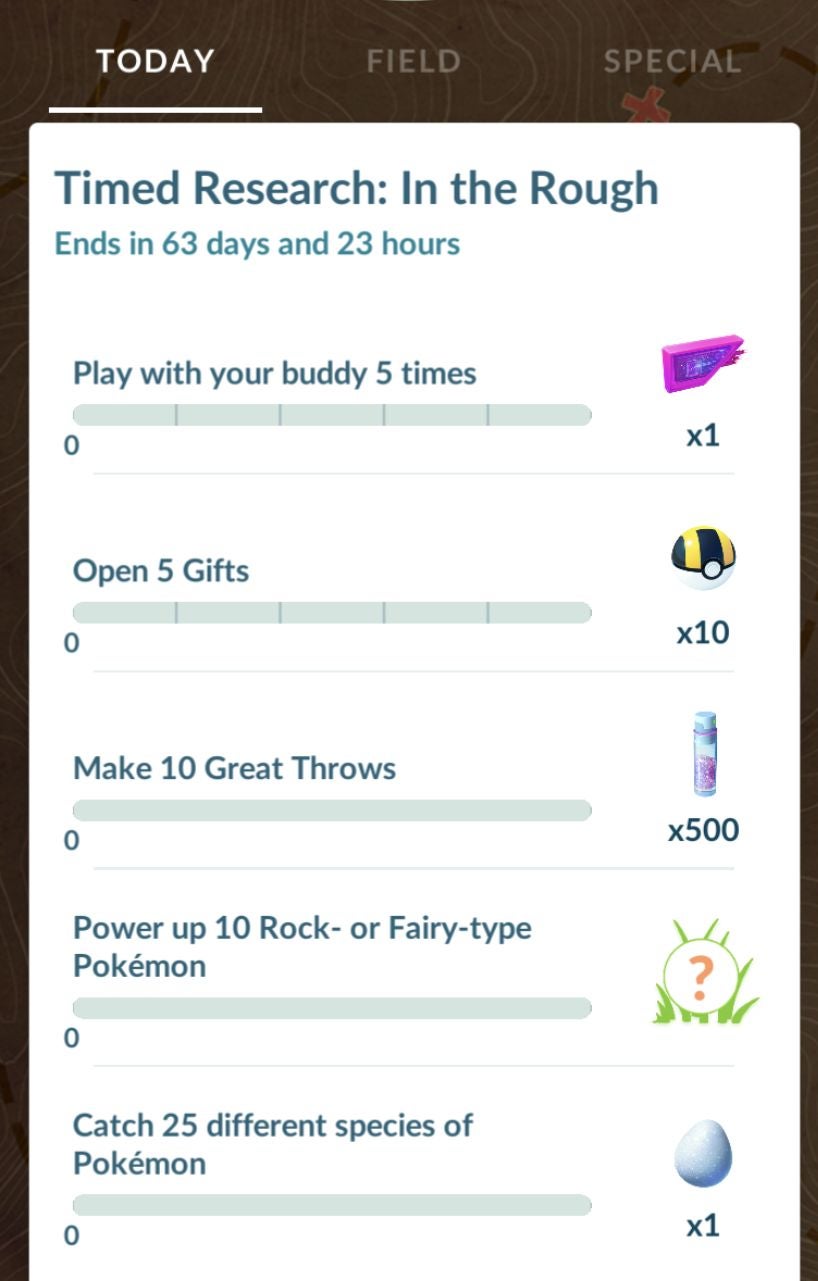The height and width of the screenshot is (1281, 818).
Task: Select the Open 5 Gifts task
Action: pyautogui.click(x=161, y=571)
